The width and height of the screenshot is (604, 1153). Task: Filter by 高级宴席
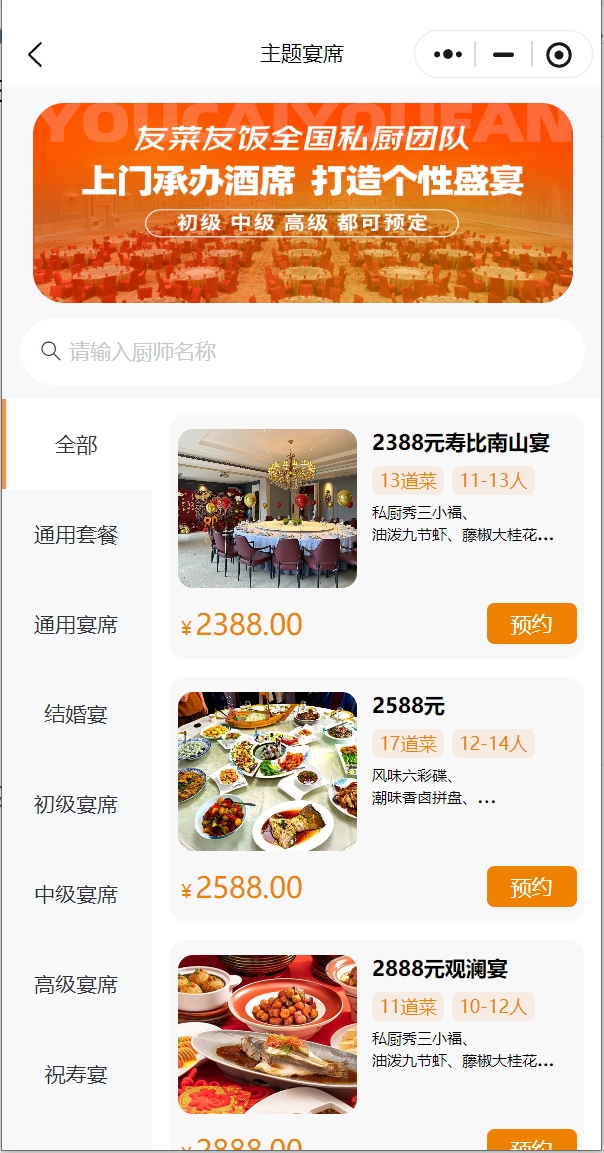pyautogui.click(x=77, y=985)
